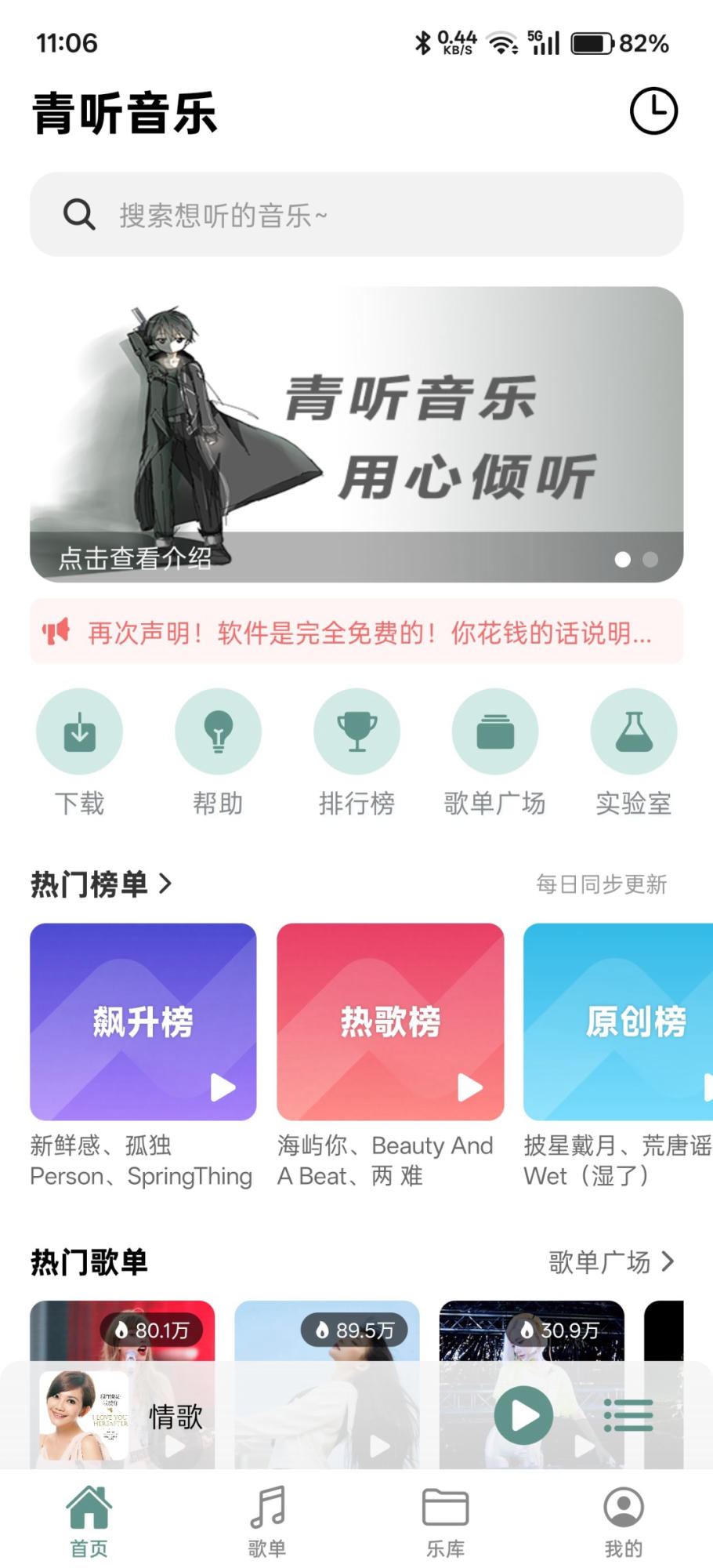Switch to the 乐库 tab
The image size is (713, 1568).
point(445,1521)
